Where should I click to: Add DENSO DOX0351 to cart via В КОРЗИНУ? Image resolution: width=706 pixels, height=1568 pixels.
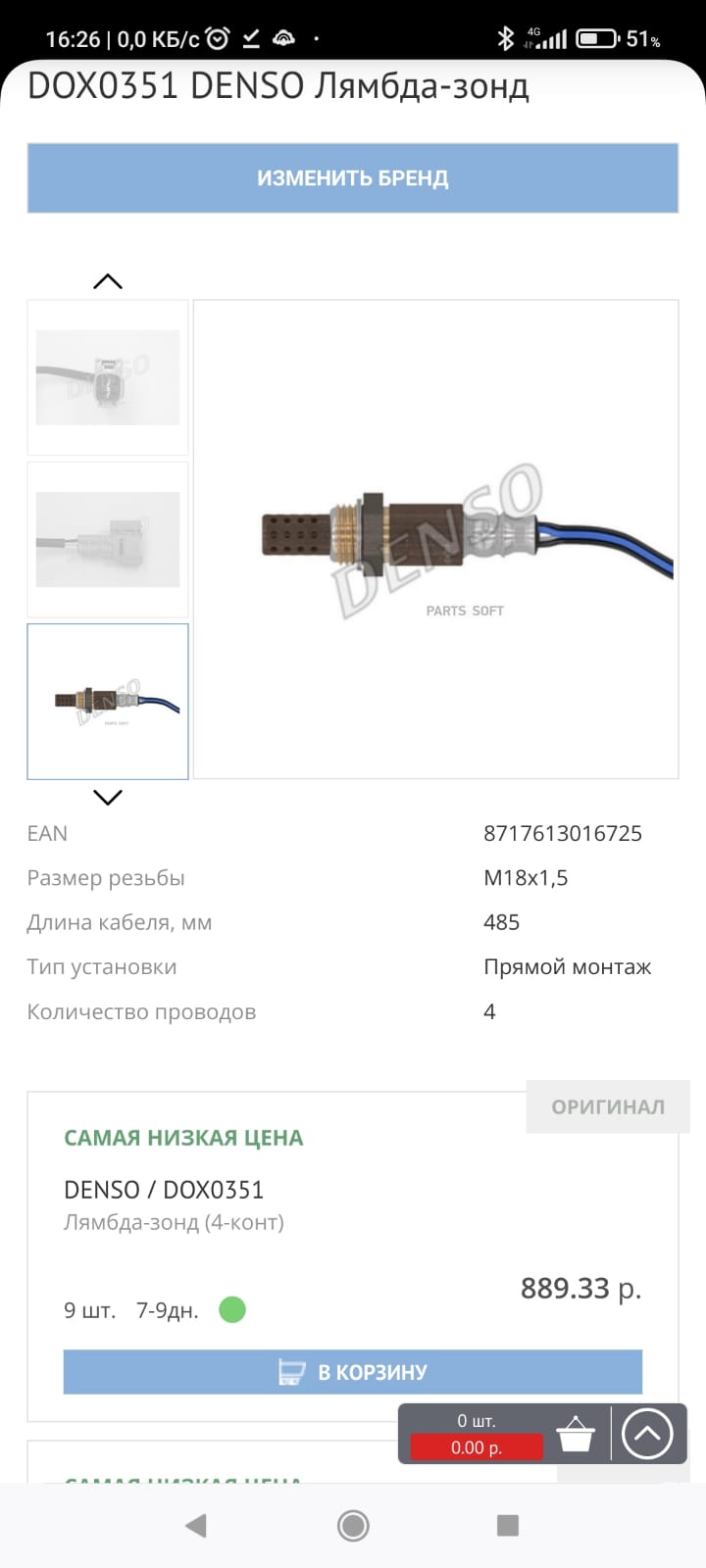(x=352, y=1372)
